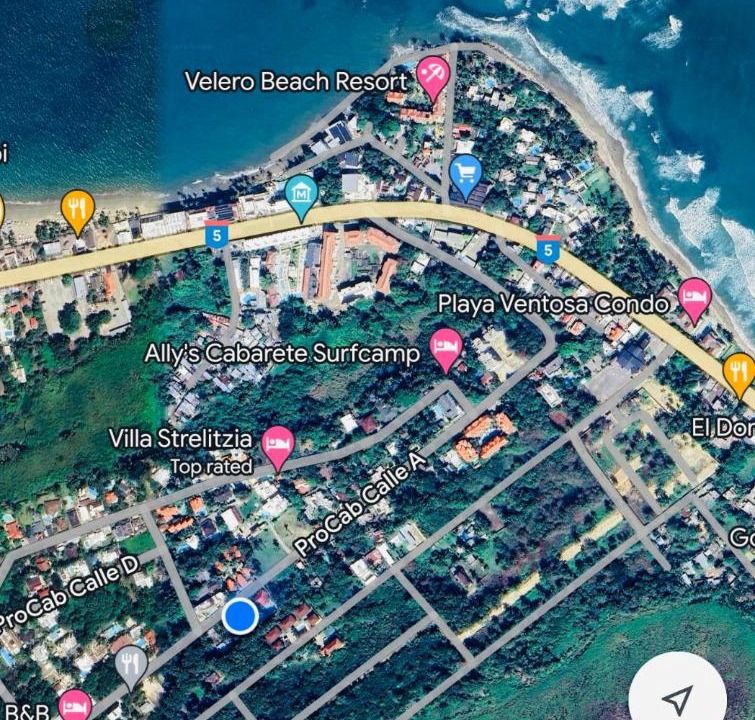The height and width of the screenshot is (720, 755).
Task: Open the teal museum marker pin
Action: click(301, 193)
